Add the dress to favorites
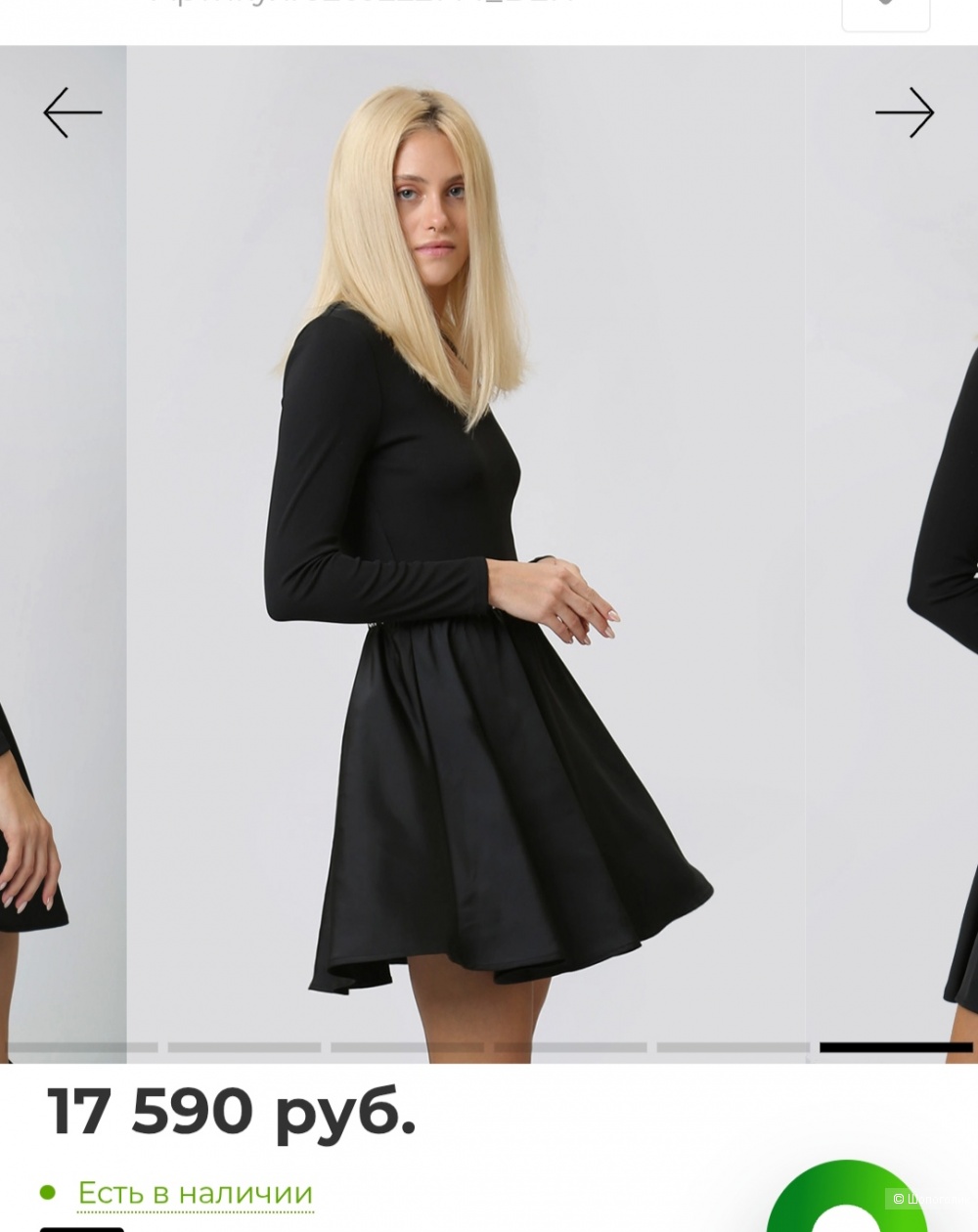This screenshot has height=1232, width=978. (885, 12)
